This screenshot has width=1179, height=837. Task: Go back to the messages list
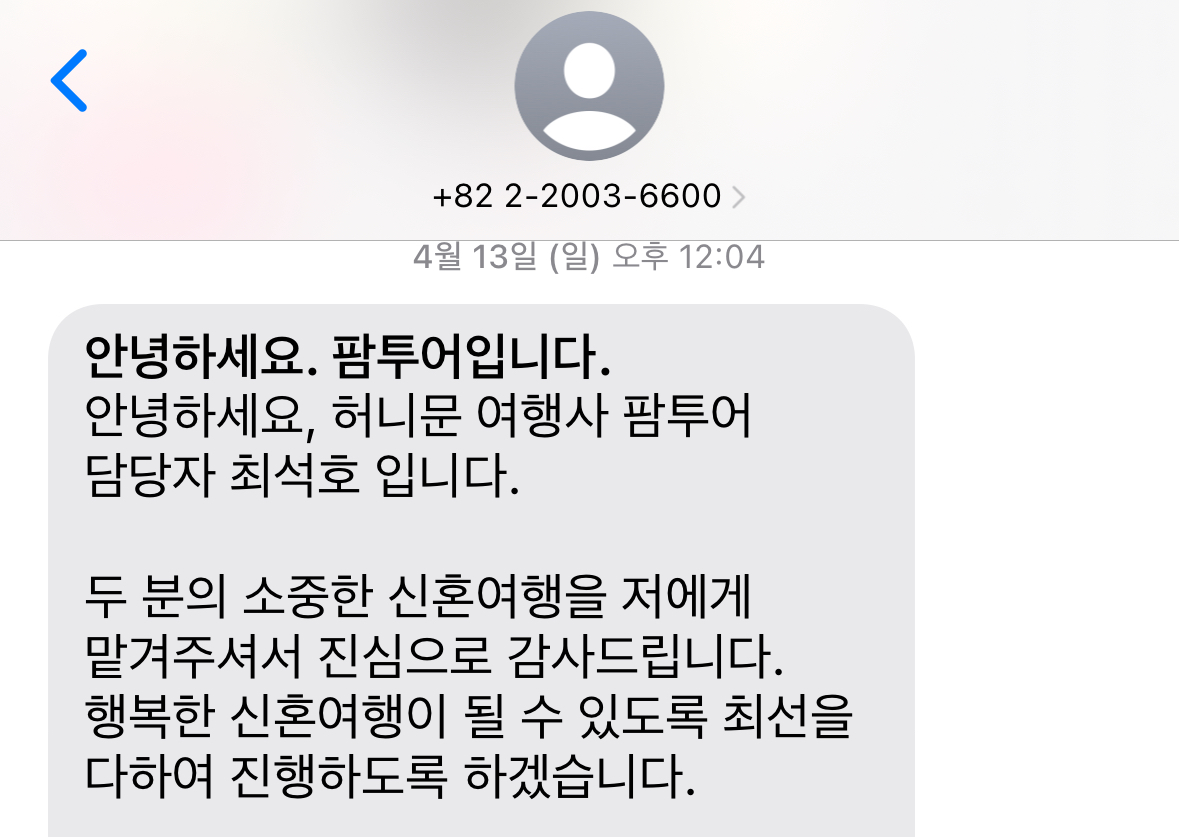69,80
